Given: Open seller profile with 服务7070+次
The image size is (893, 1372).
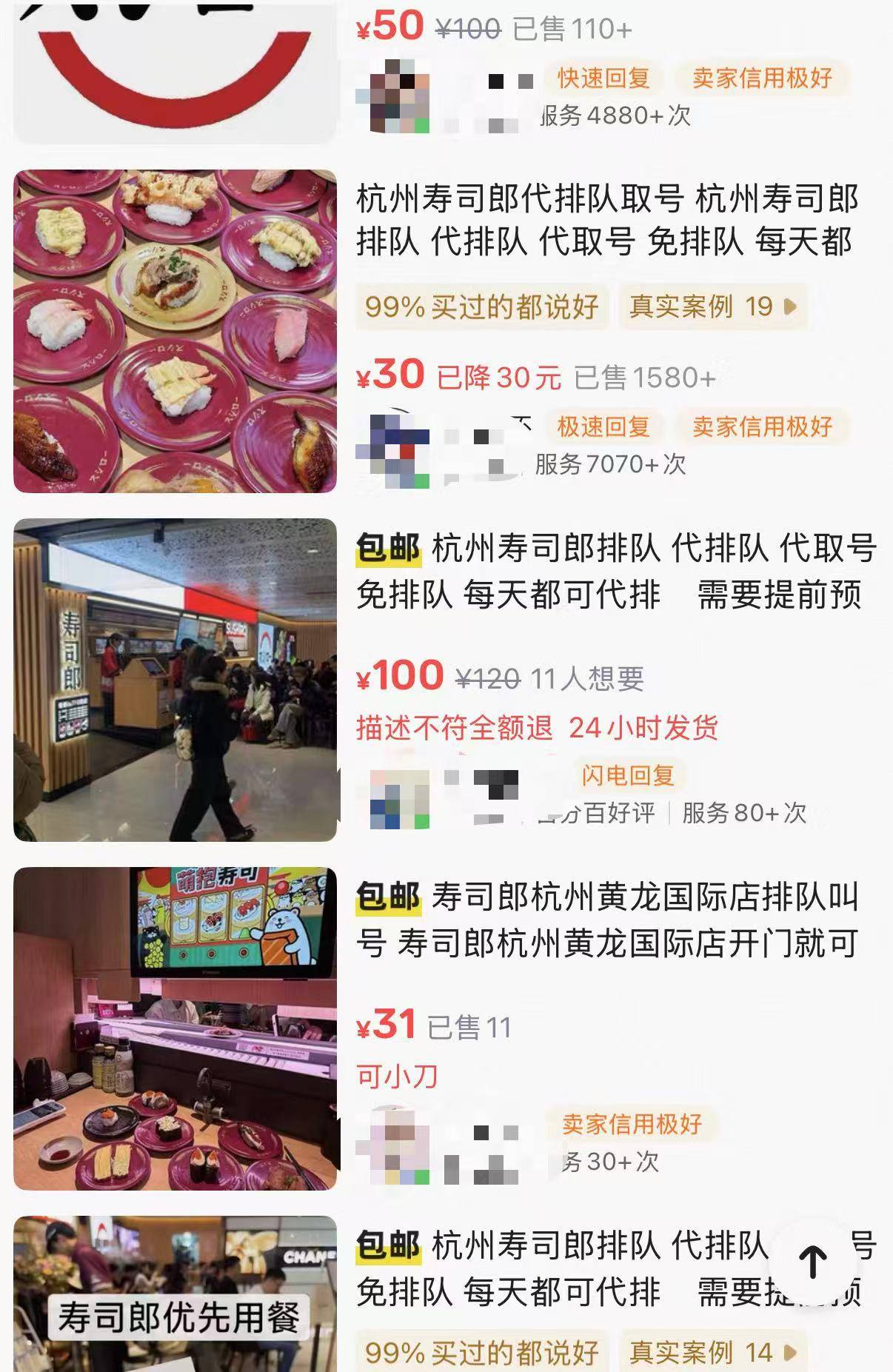Looking at the screenshot, I should tap(392, 449).
